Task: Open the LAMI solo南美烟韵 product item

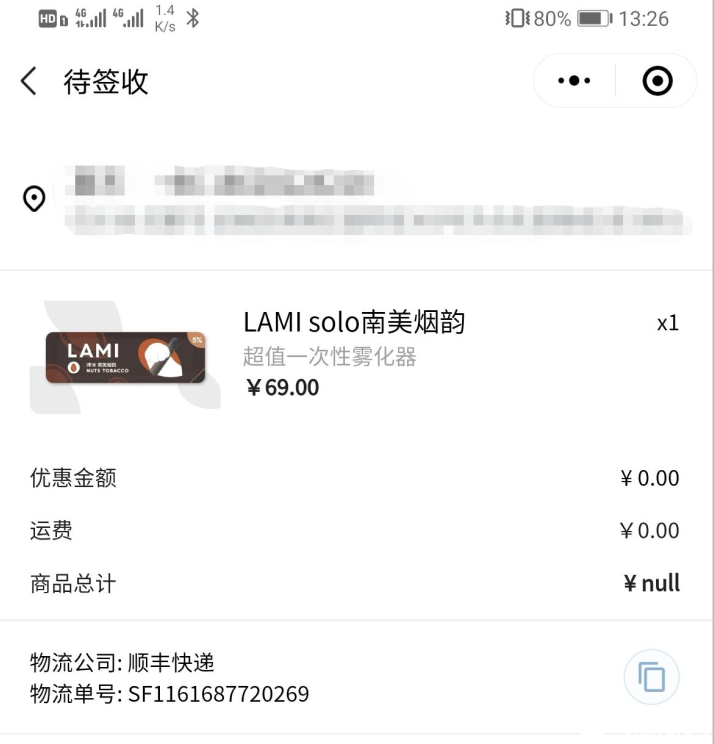Action: pyautogui.click(x=354, y=322)
